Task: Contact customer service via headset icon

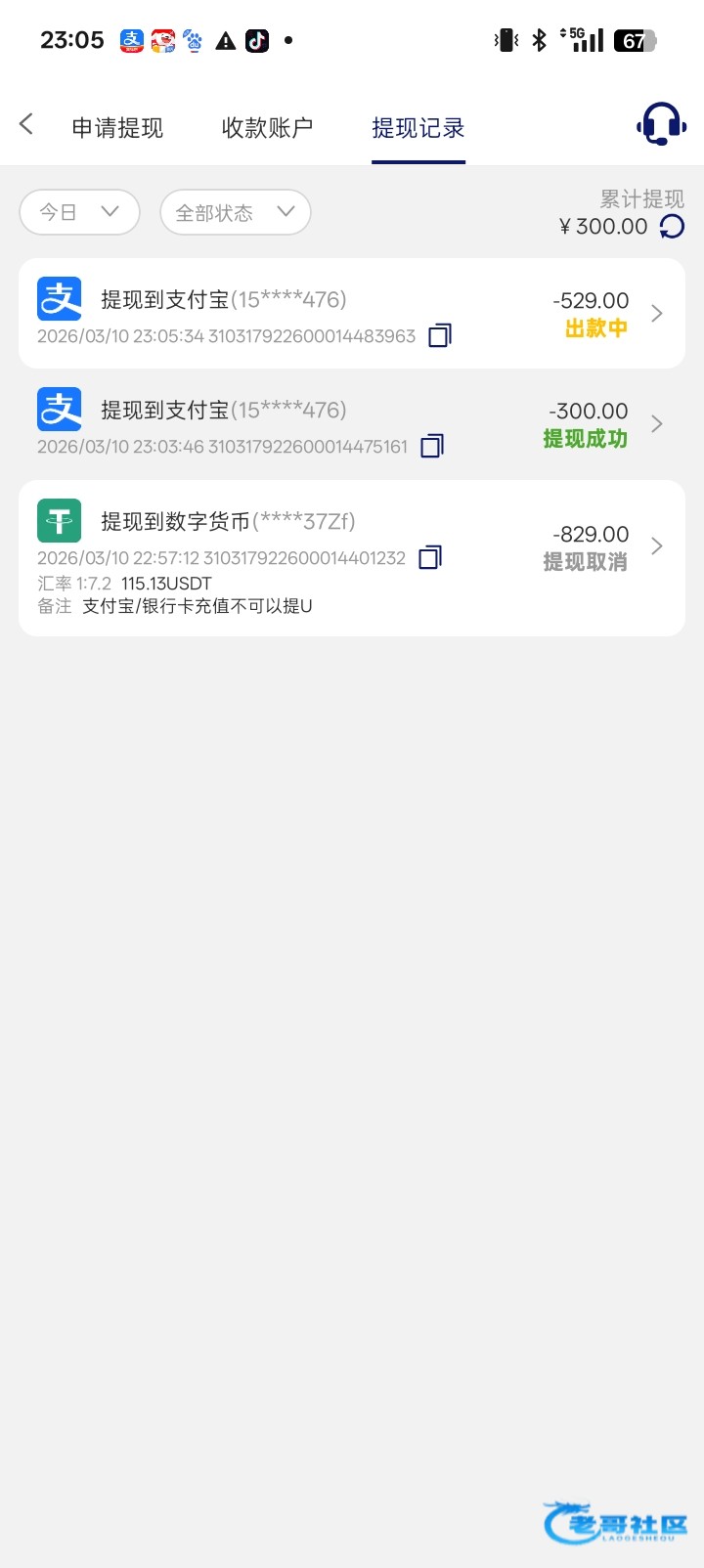Action: click(x=662, y=124)
